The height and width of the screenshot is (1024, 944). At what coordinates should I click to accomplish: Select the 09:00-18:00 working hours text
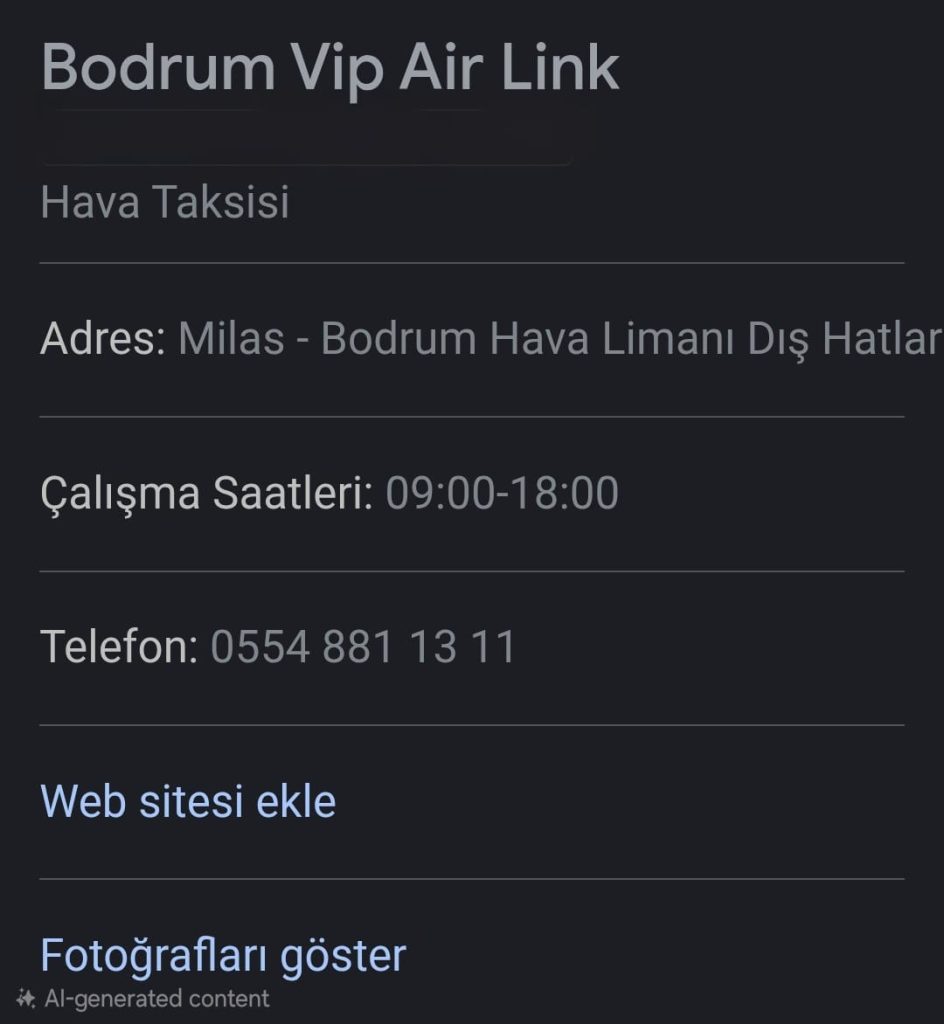pyautogui.click(x=500, y=492)
